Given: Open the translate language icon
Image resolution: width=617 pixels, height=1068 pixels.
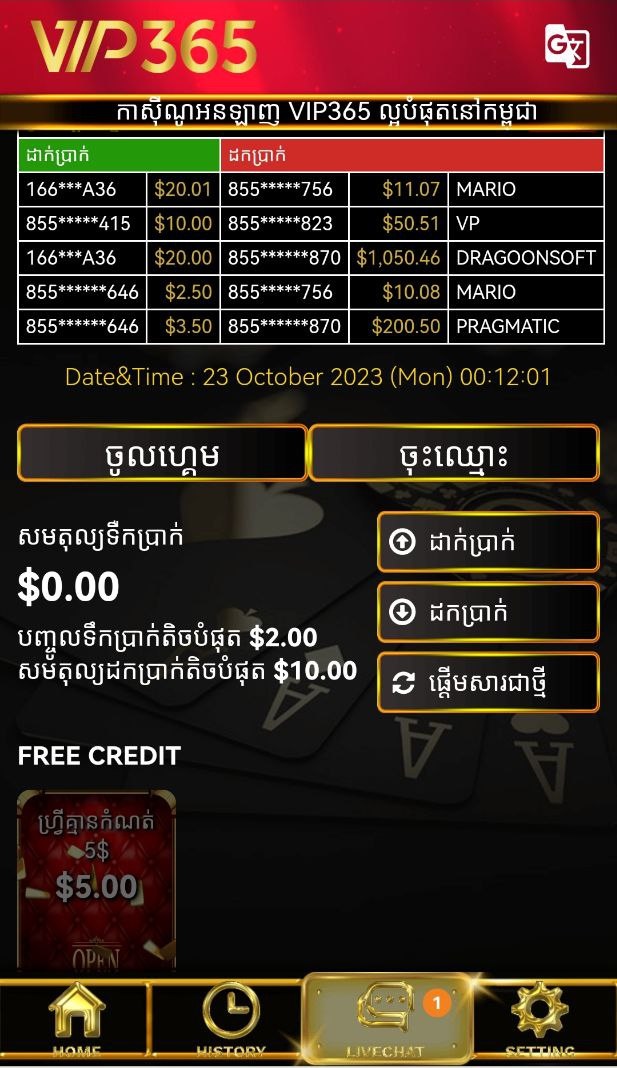Looking at the screenshot, I should [x=566, y=46].
